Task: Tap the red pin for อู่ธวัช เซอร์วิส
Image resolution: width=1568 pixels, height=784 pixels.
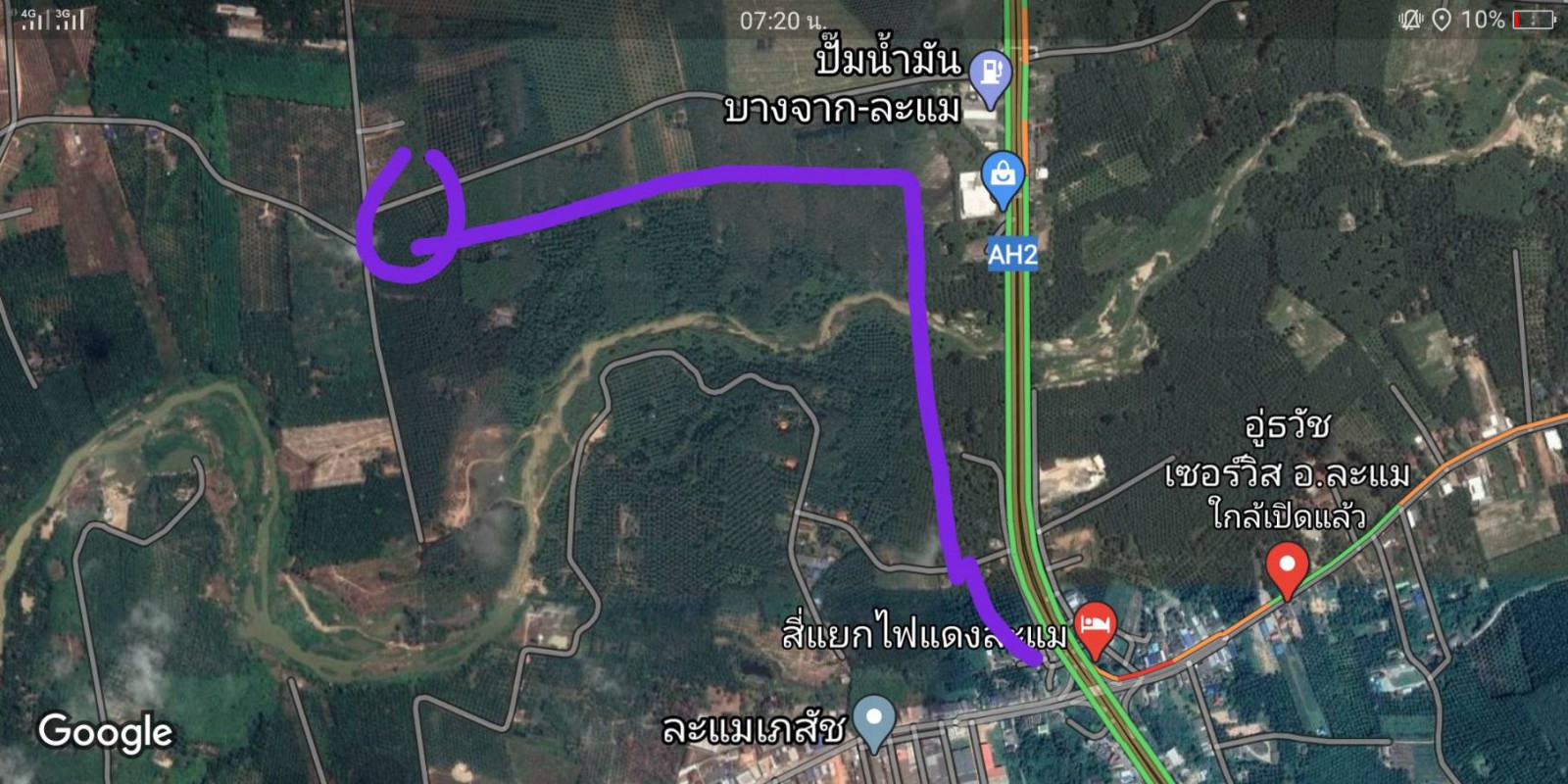Action: (x=1287, y=567)
